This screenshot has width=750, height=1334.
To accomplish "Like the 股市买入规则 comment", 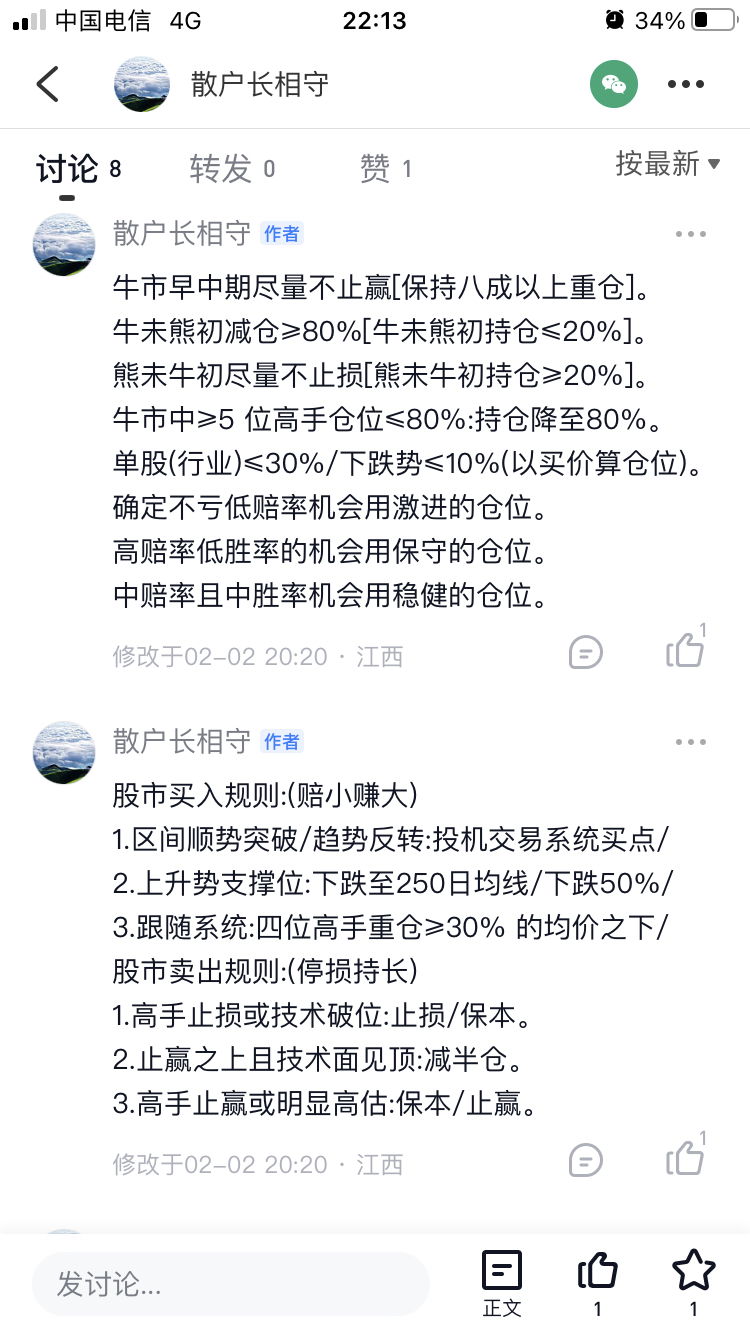I will (686, 1159).
